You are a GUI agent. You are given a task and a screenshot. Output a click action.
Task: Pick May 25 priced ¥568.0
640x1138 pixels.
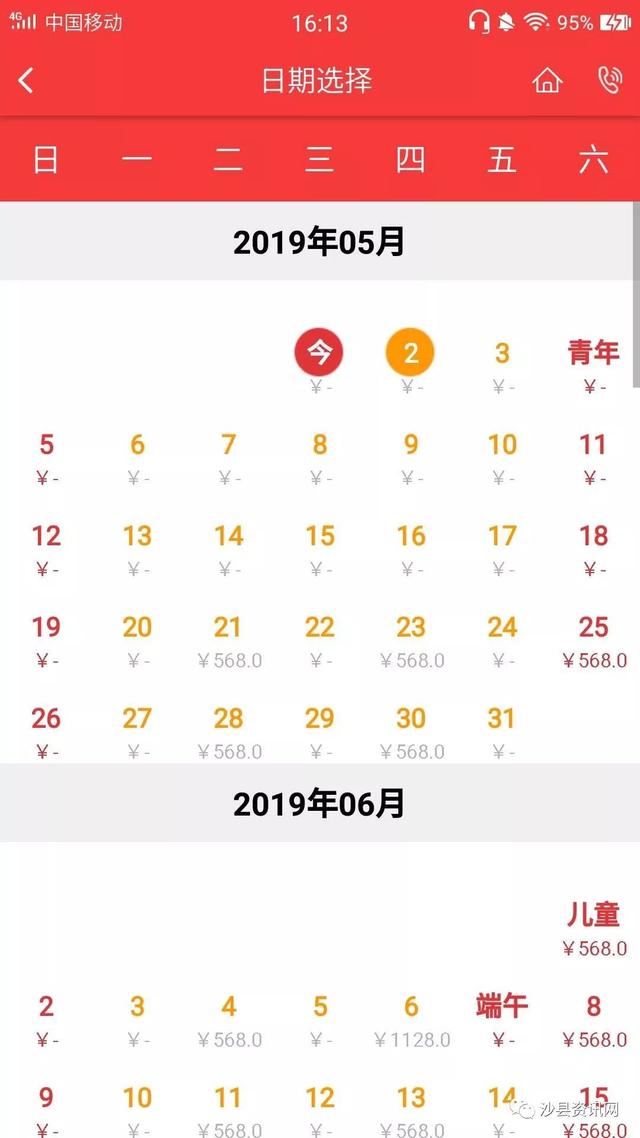(x=594, y=642)
